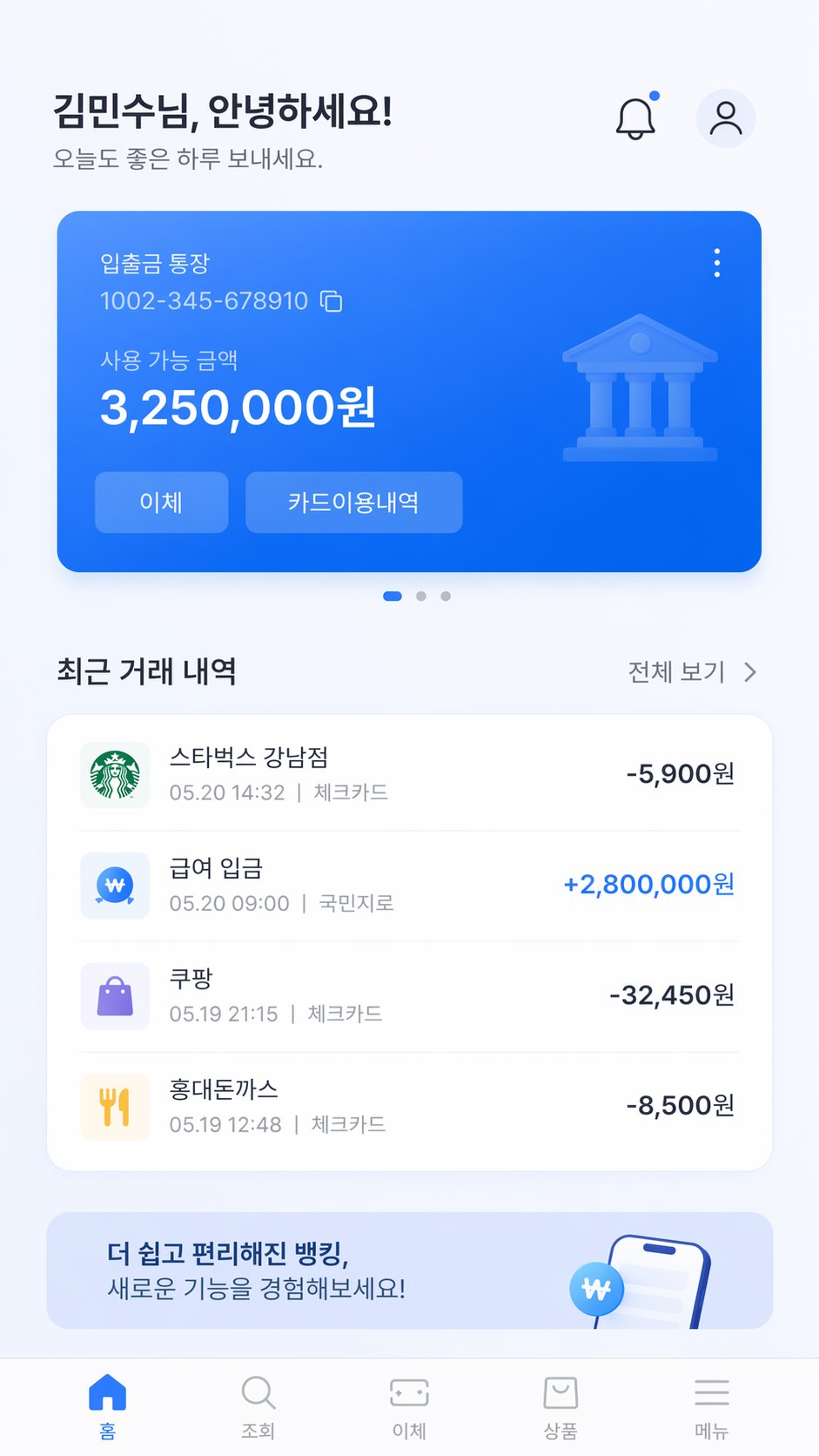The height and width of the screenshot is (1456, 819).
Task: Open the new banking features banner
Action: [x=409, y=1271]
